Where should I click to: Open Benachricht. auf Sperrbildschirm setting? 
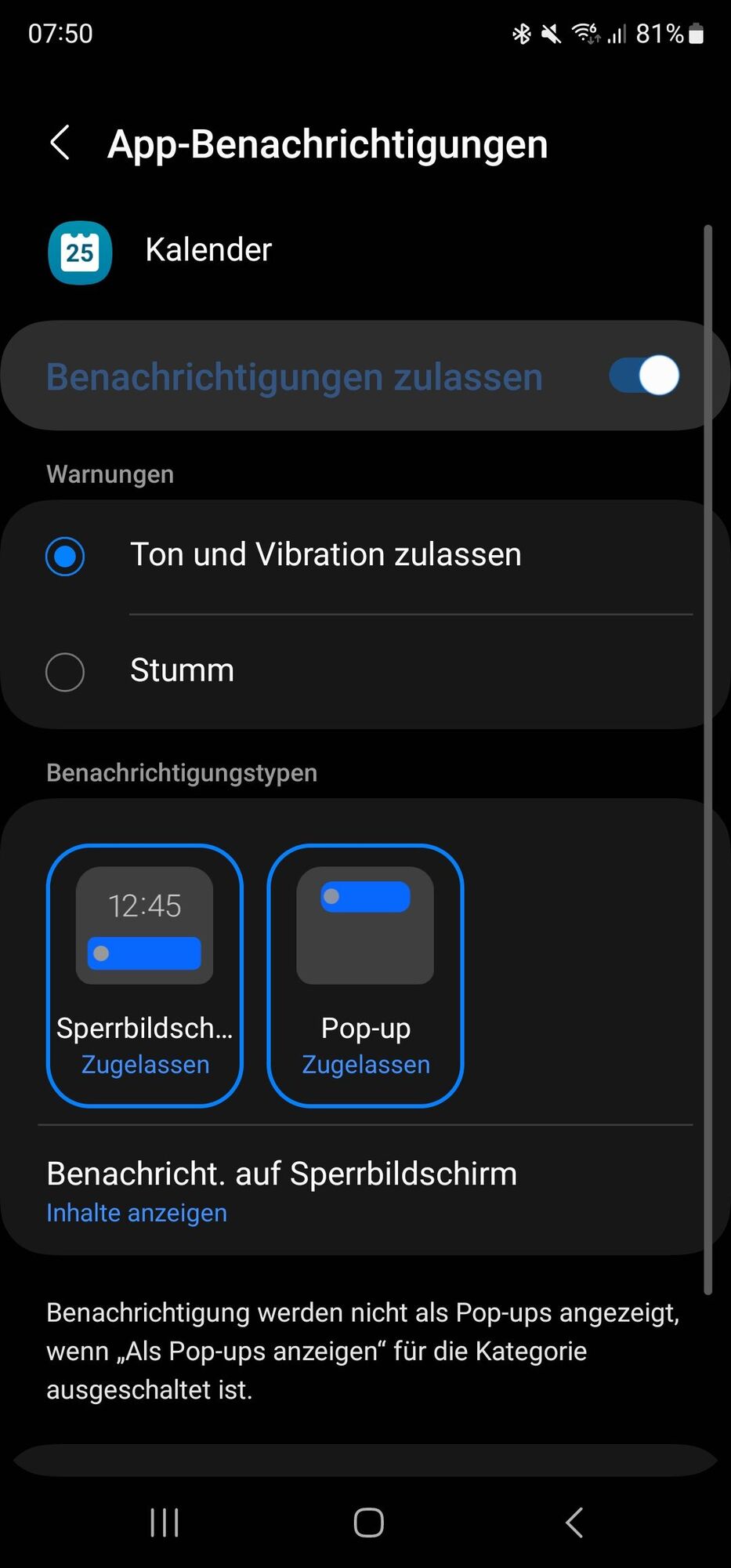pyautogui.click(x=282, y=1190)
